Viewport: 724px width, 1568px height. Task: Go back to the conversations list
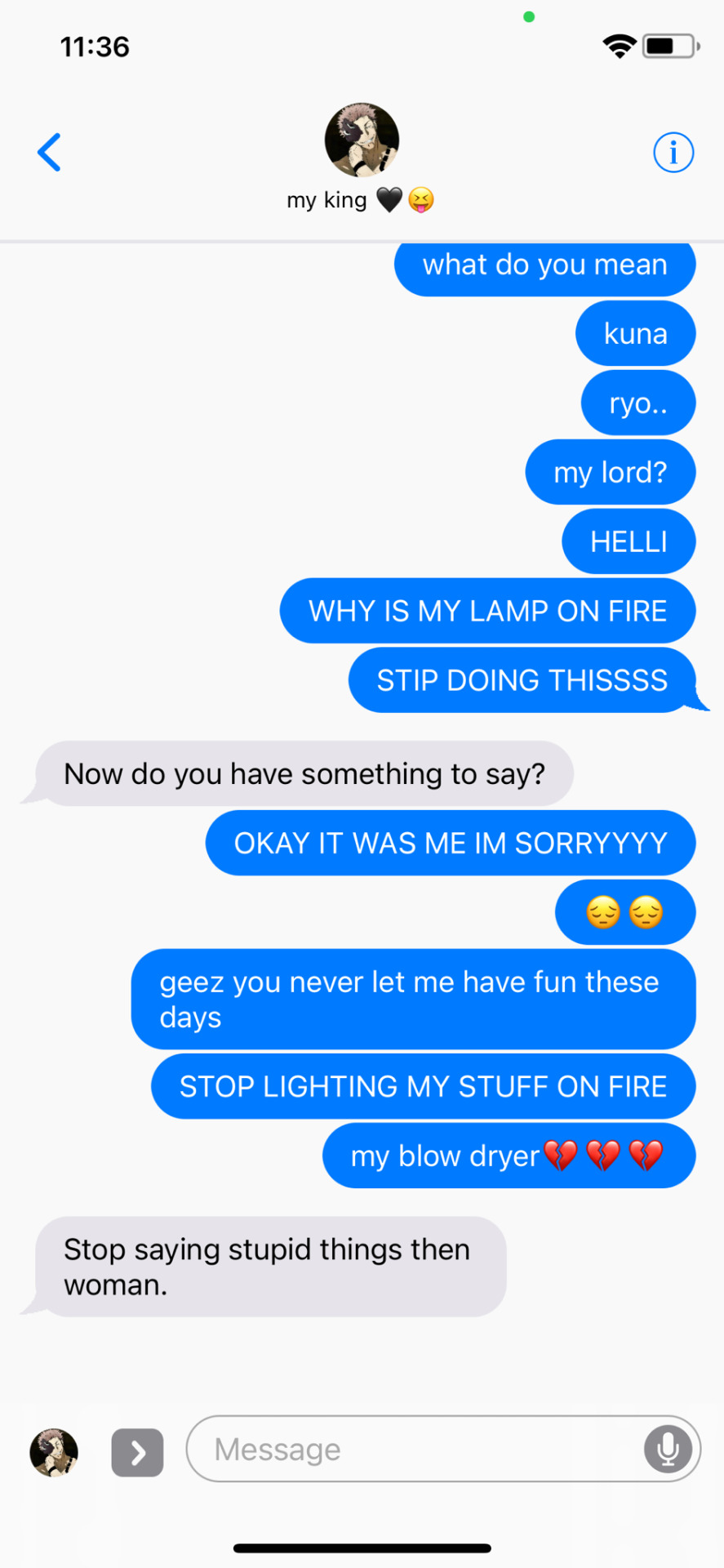pyautogui.click(x=50, y=153)
